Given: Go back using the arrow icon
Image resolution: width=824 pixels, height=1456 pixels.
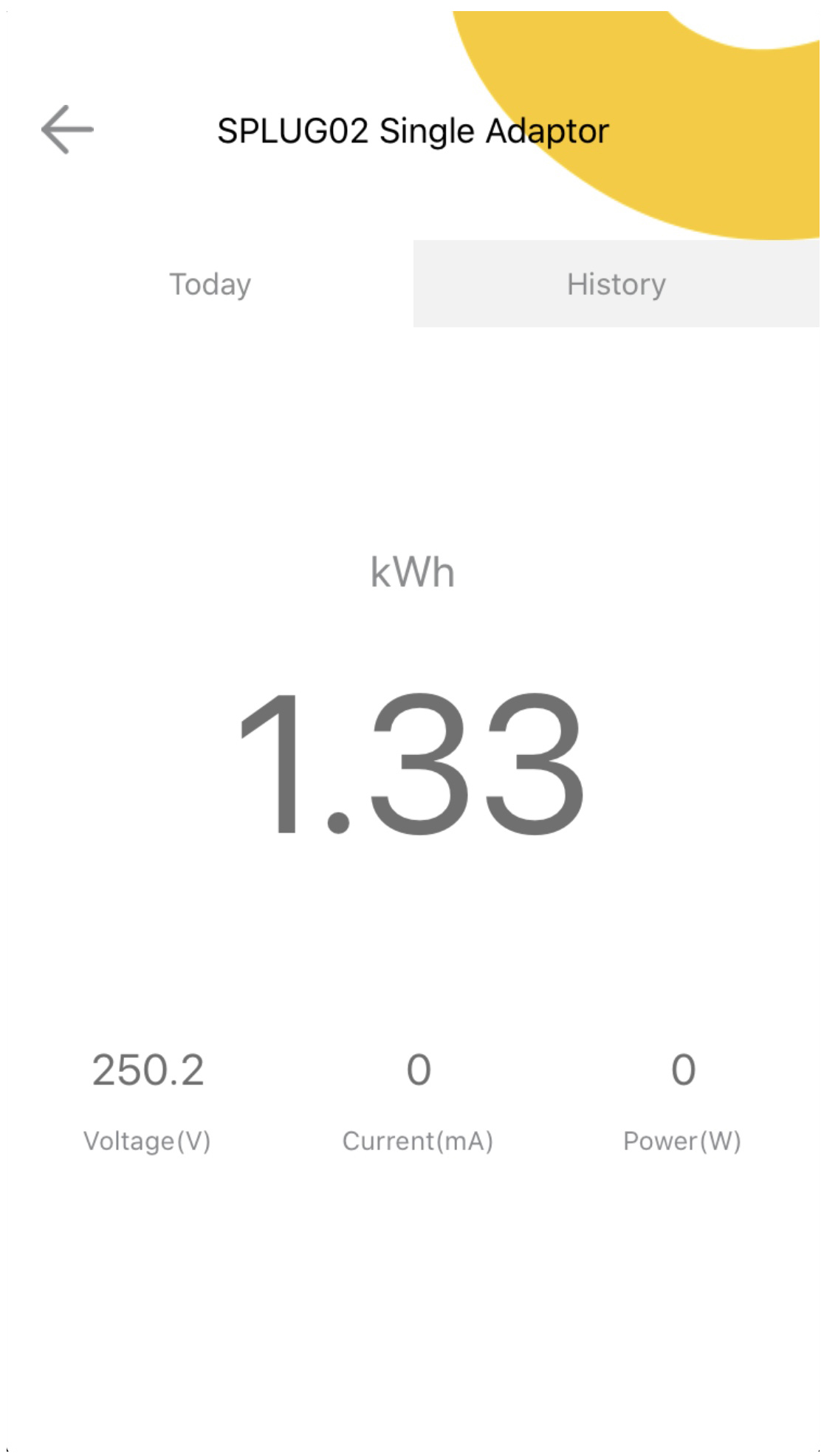Looking at the screenshot, I should pyautogui.click(x=67, y=129).
